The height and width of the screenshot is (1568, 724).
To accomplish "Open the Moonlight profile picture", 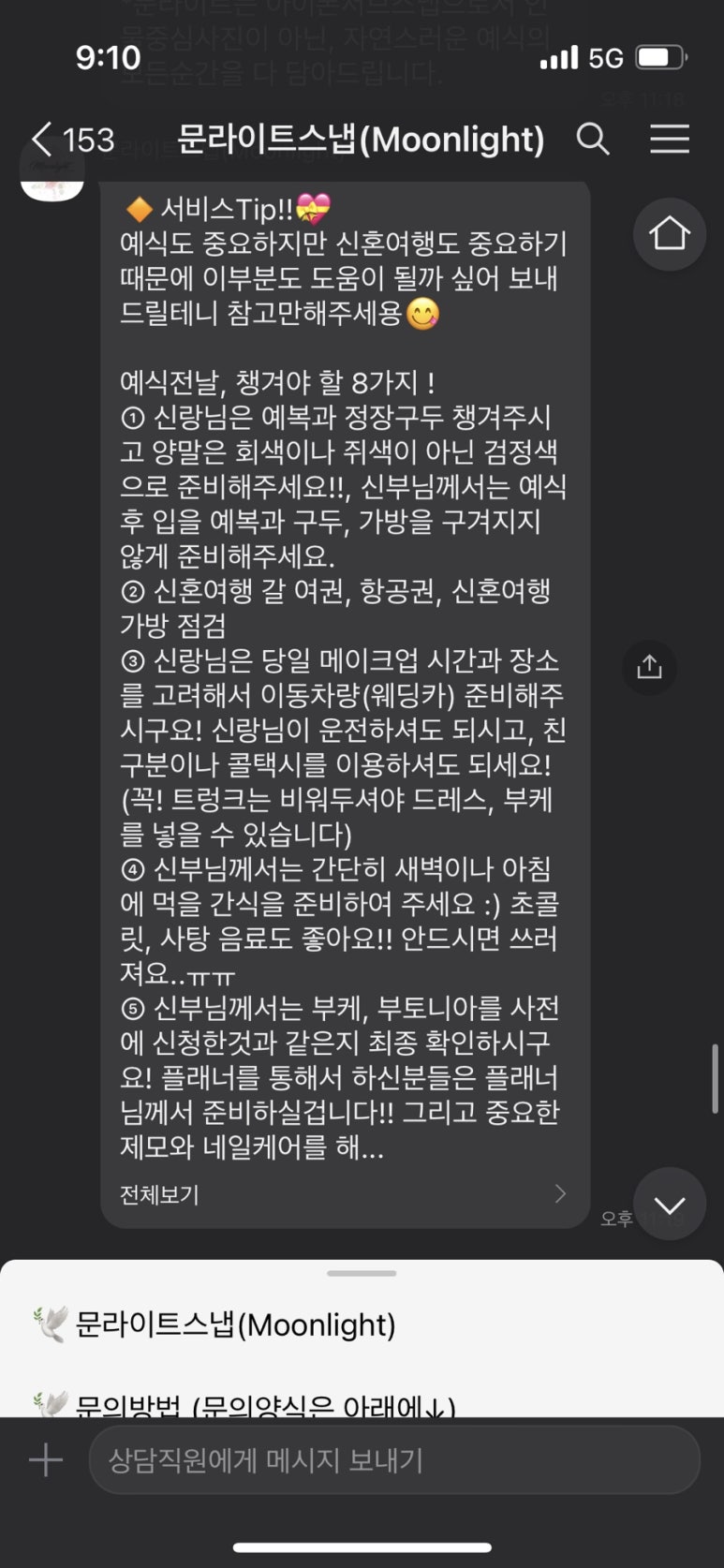I will click(52, 170).
